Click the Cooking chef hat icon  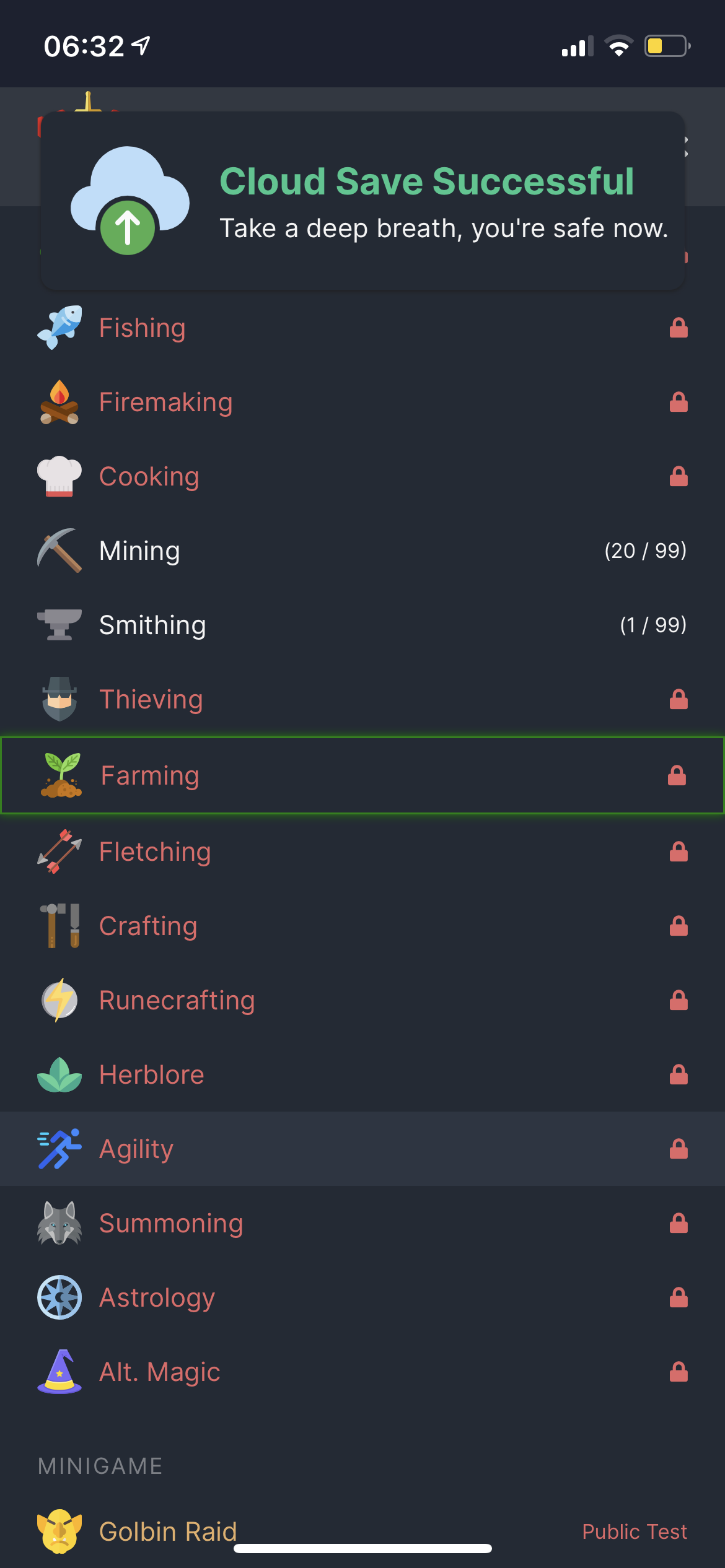[x=60, y=476]
